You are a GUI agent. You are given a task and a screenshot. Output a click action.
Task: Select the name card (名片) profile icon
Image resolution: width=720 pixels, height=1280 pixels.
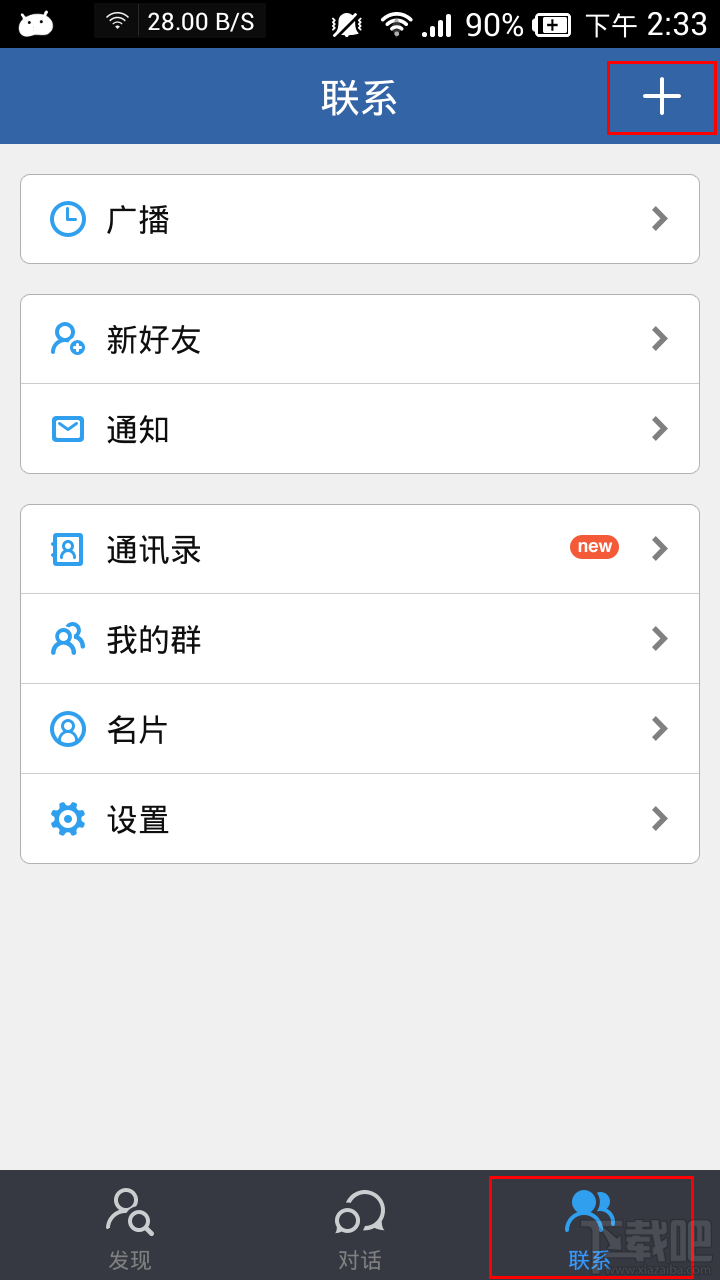point(66,729)
